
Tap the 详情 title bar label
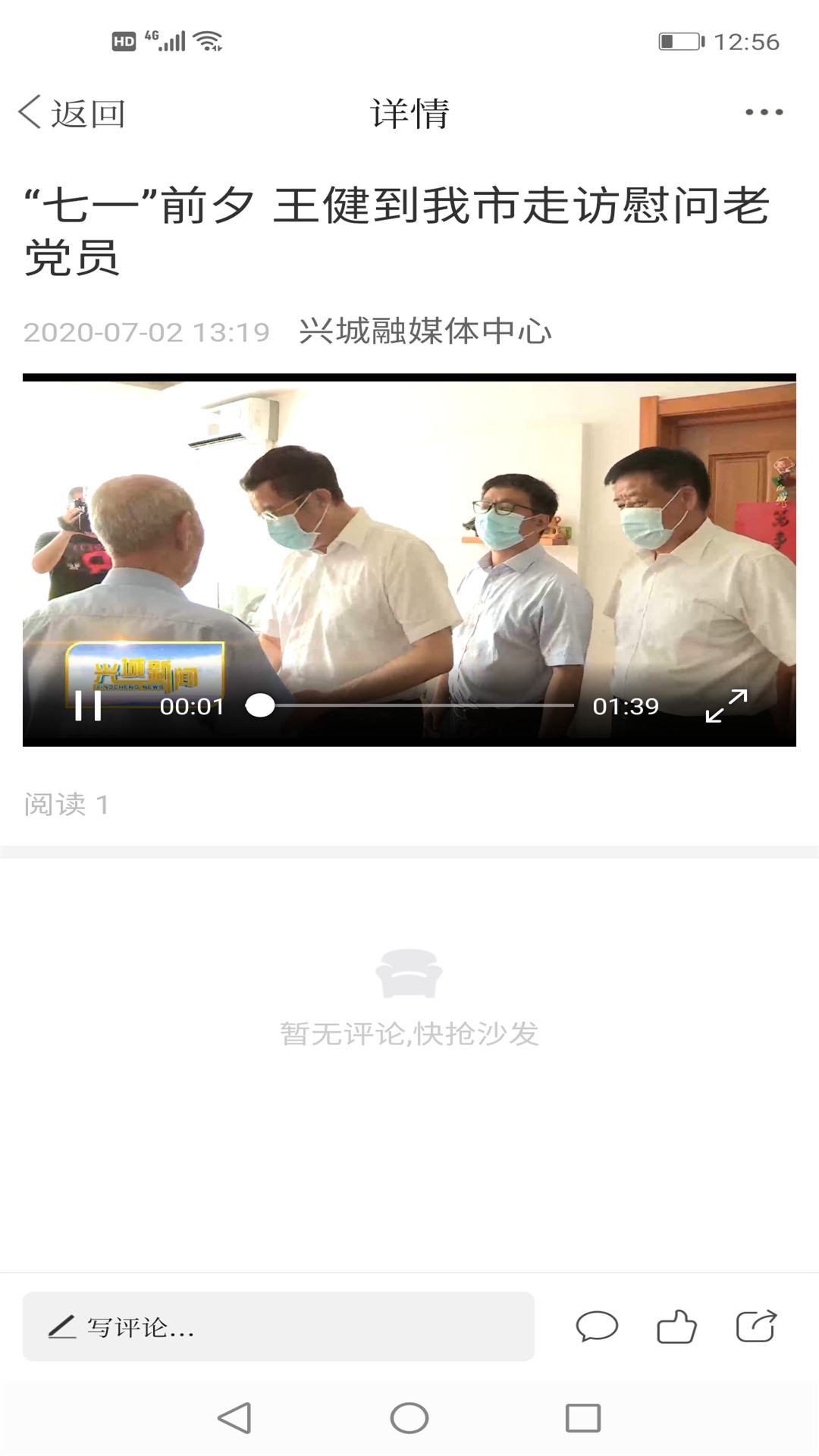(x=409, y=111)
